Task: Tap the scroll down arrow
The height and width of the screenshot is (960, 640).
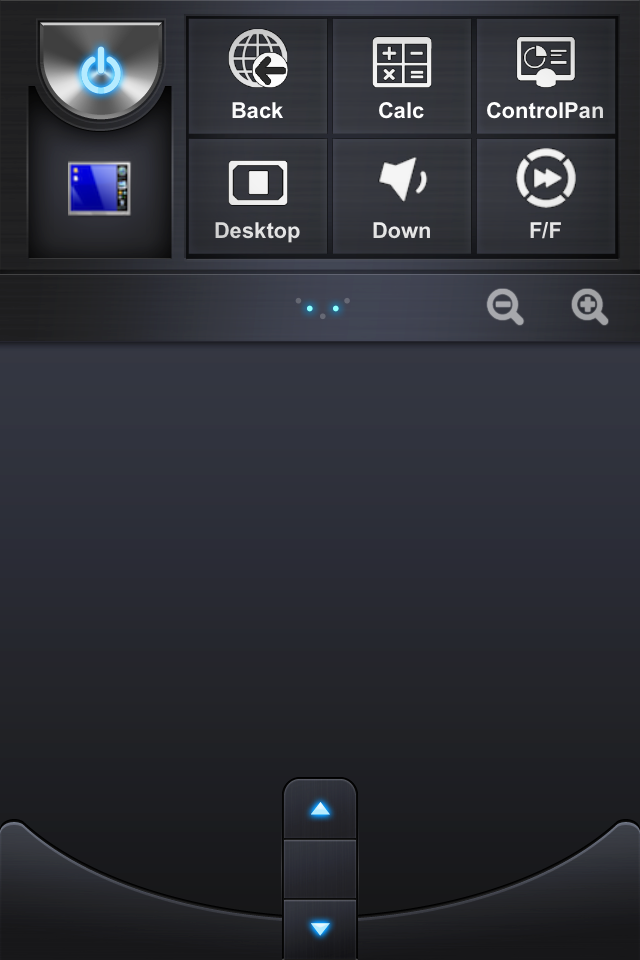Action: [320, 929]
